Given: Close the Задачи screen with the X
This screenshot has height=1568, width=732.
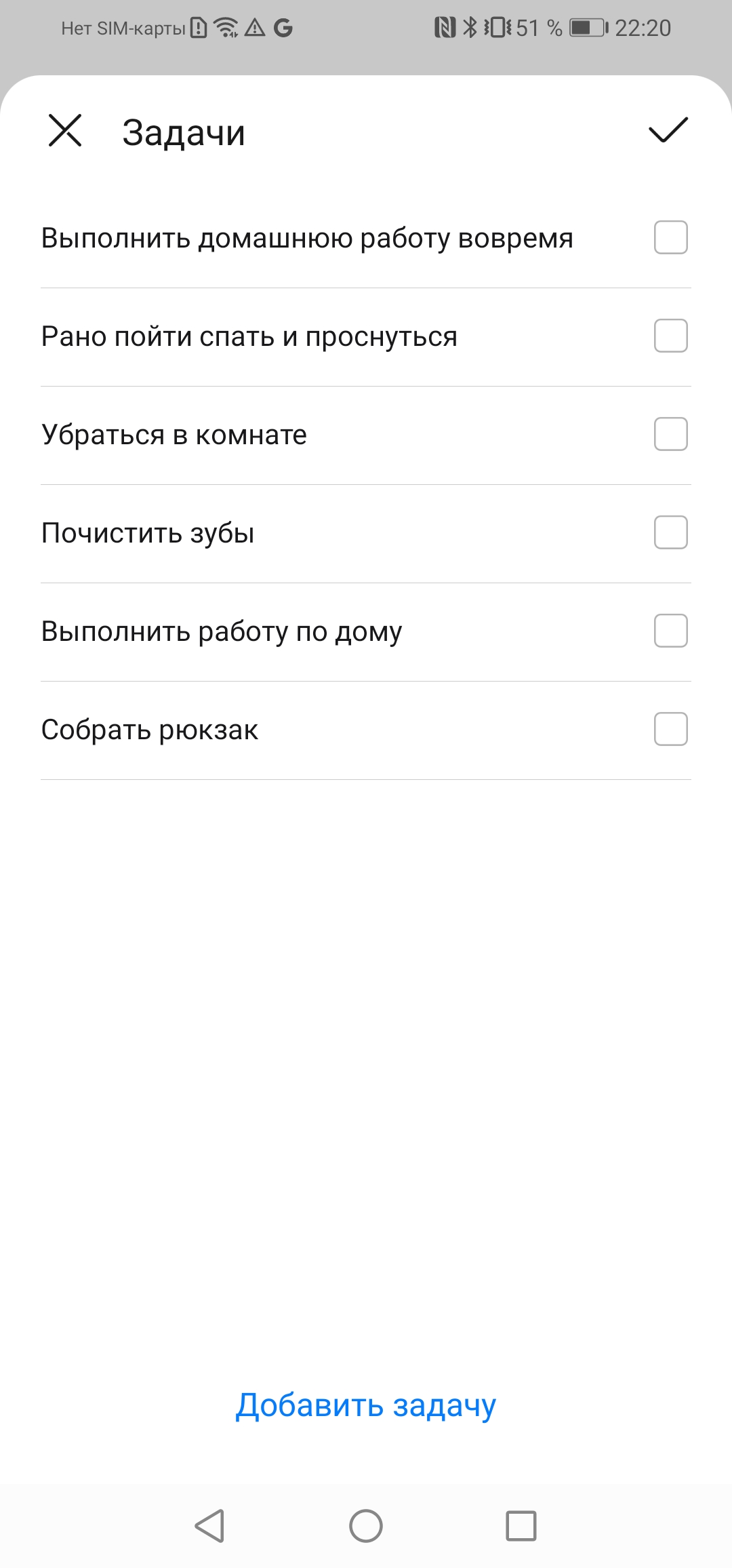Looking at the screenshot, I should (65, 130).
